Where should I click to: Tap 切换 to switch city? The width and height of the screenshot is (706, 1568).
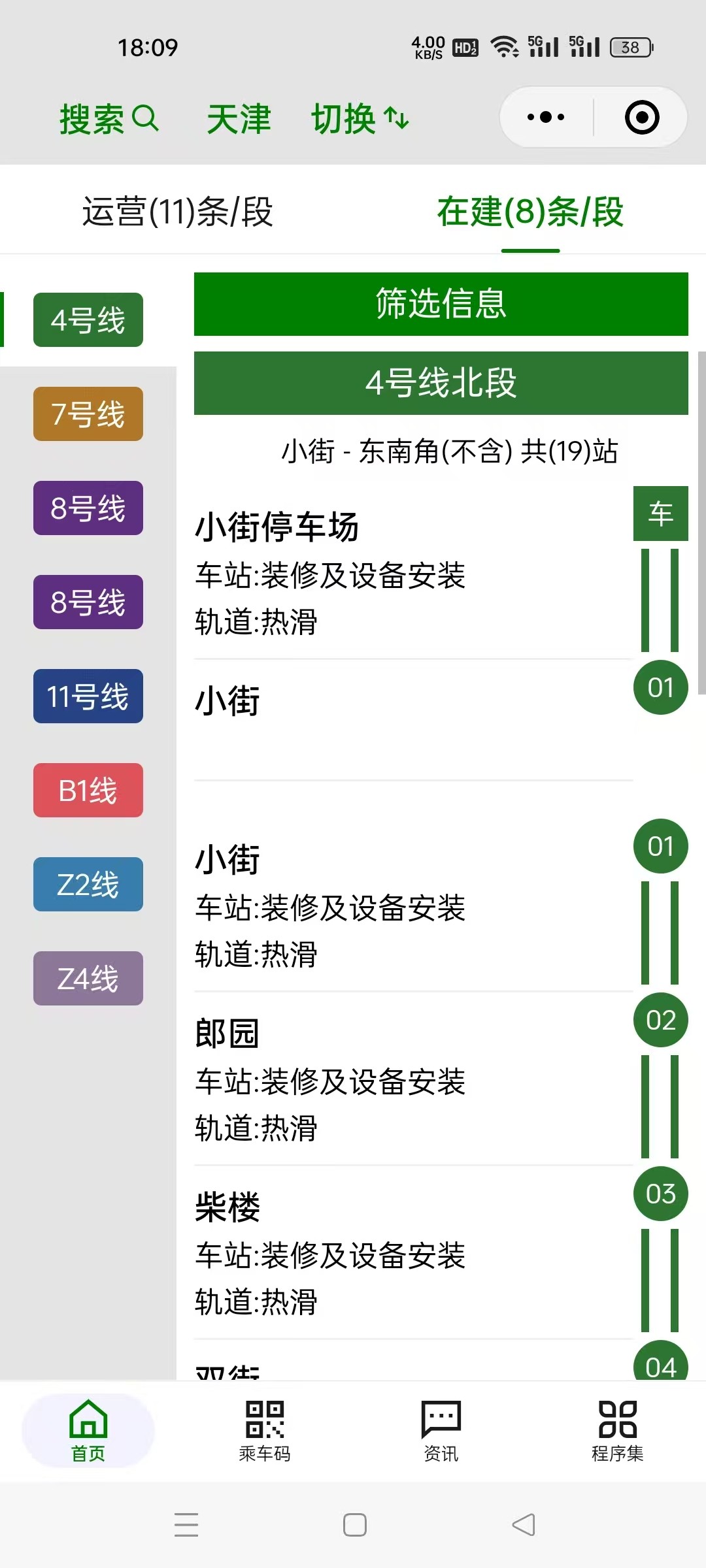click(360, 119)
